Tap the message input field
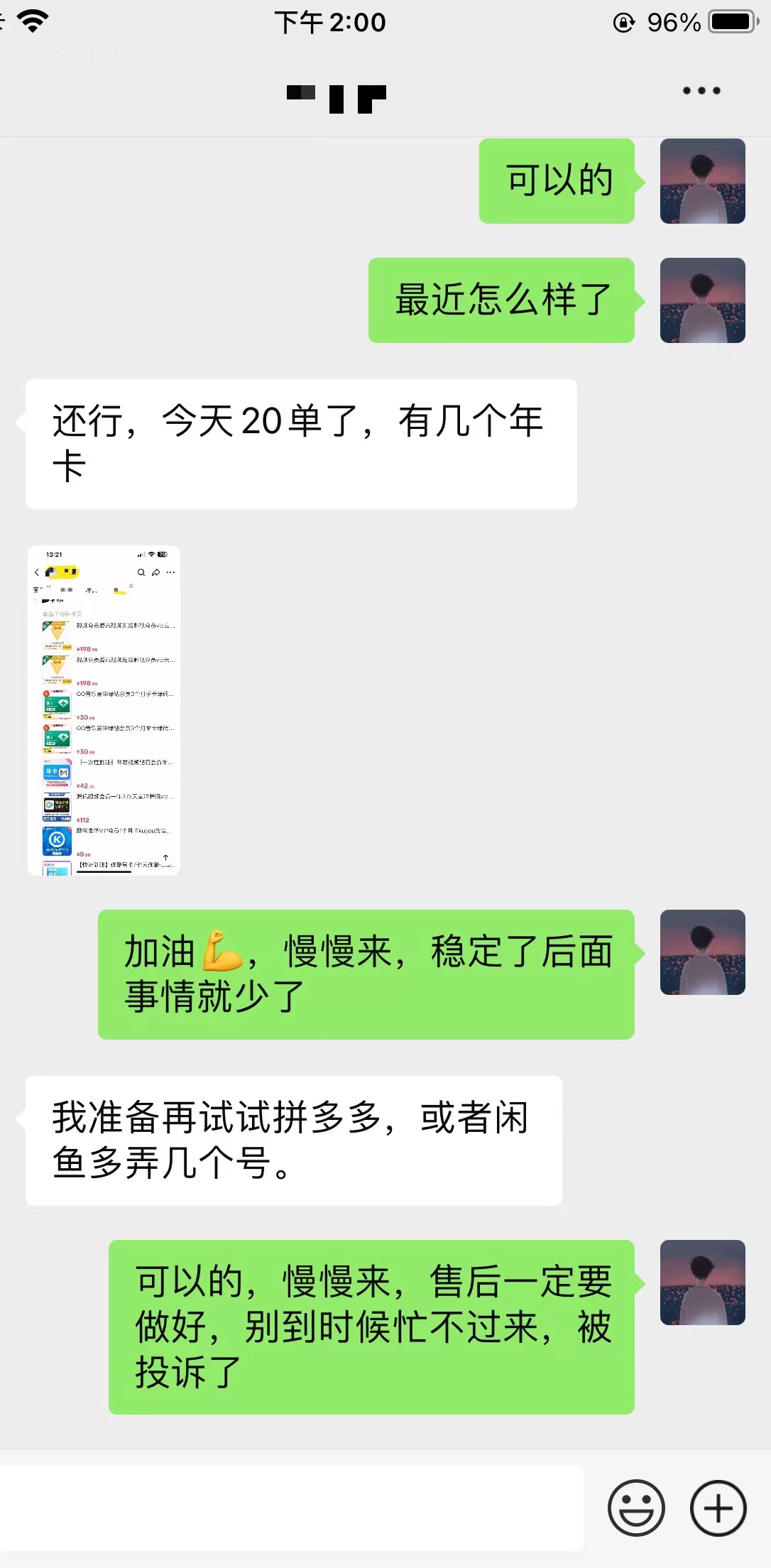 point(291,1507)
